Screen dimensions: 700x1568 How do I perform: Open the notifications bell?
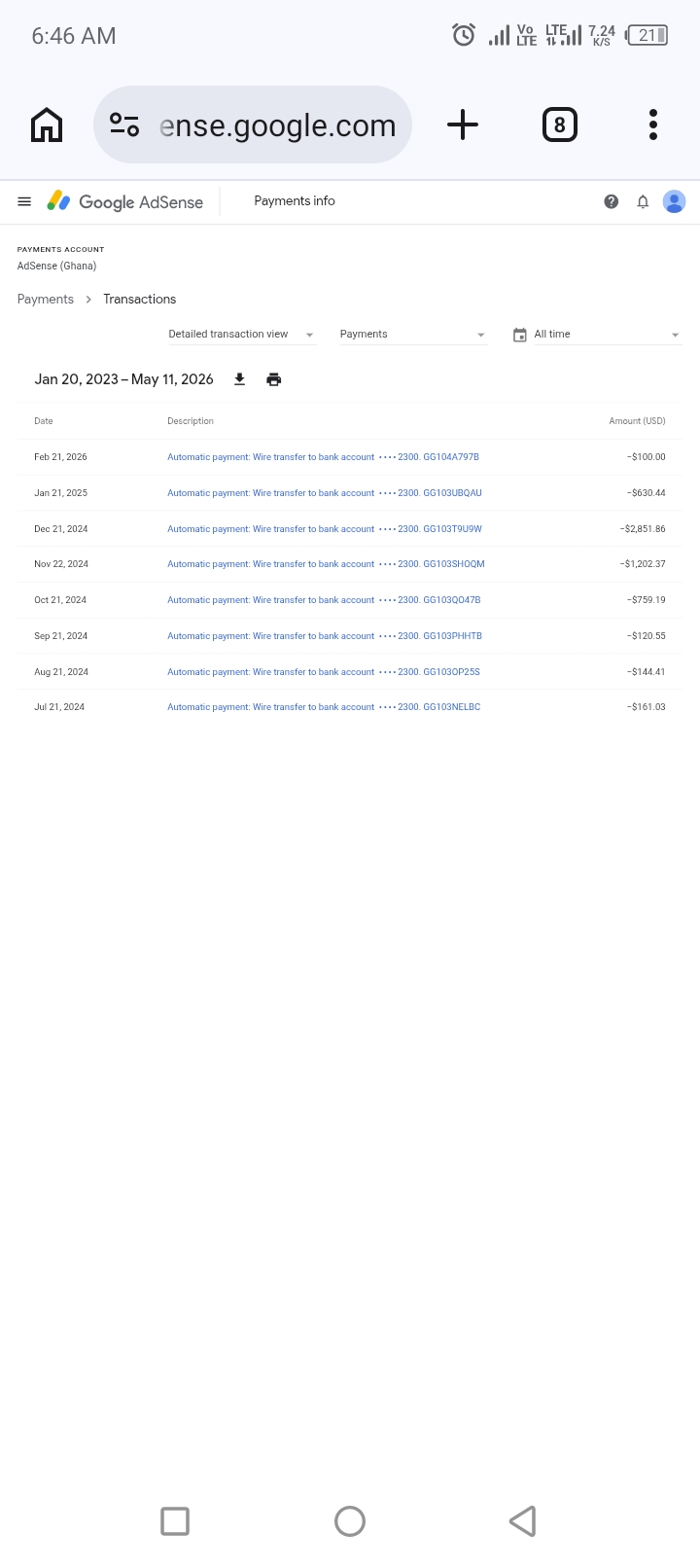click(x=643, y=201)
